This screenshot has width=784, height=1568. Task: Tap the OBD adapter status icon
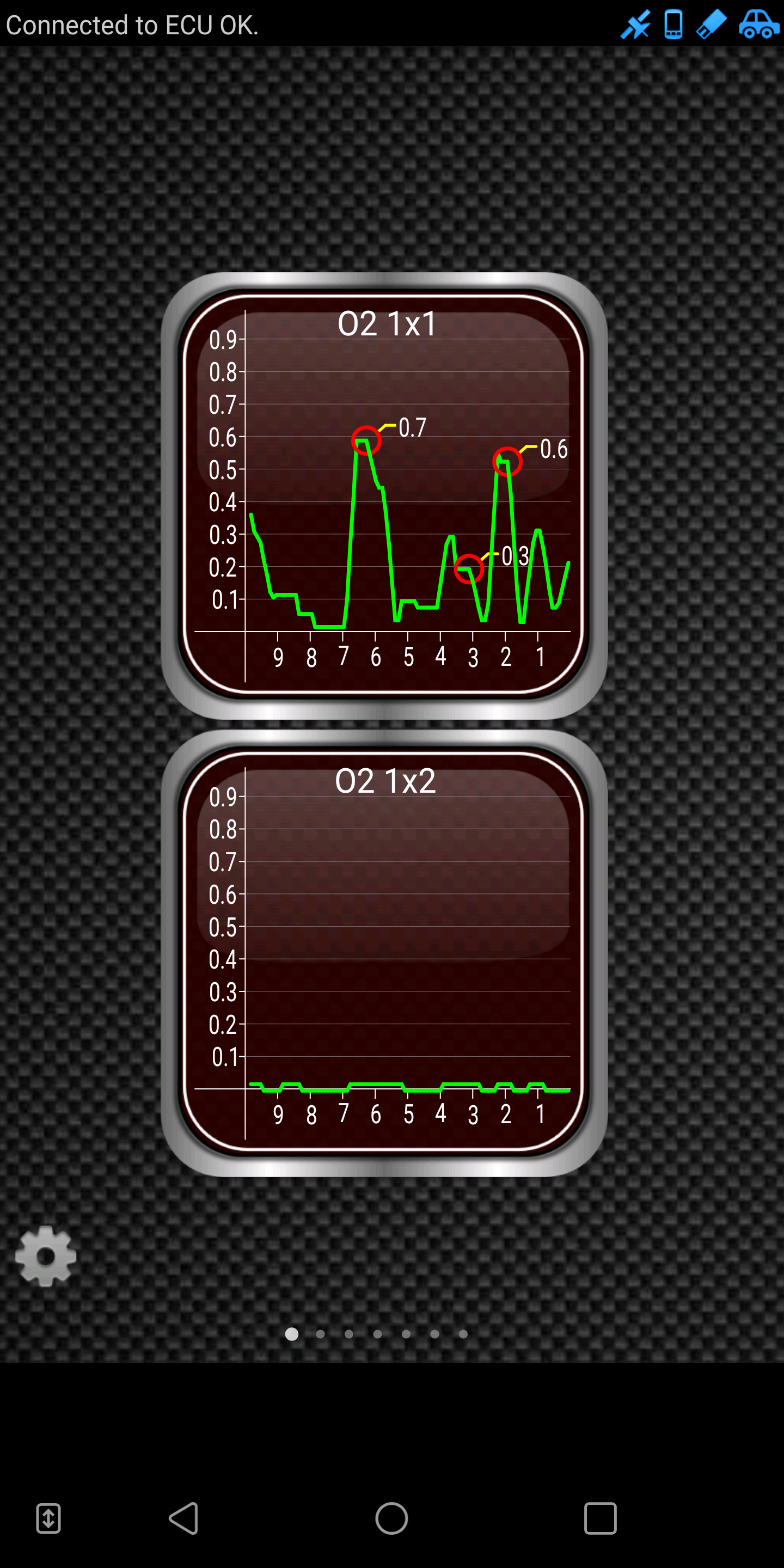(x=712, y=24)
